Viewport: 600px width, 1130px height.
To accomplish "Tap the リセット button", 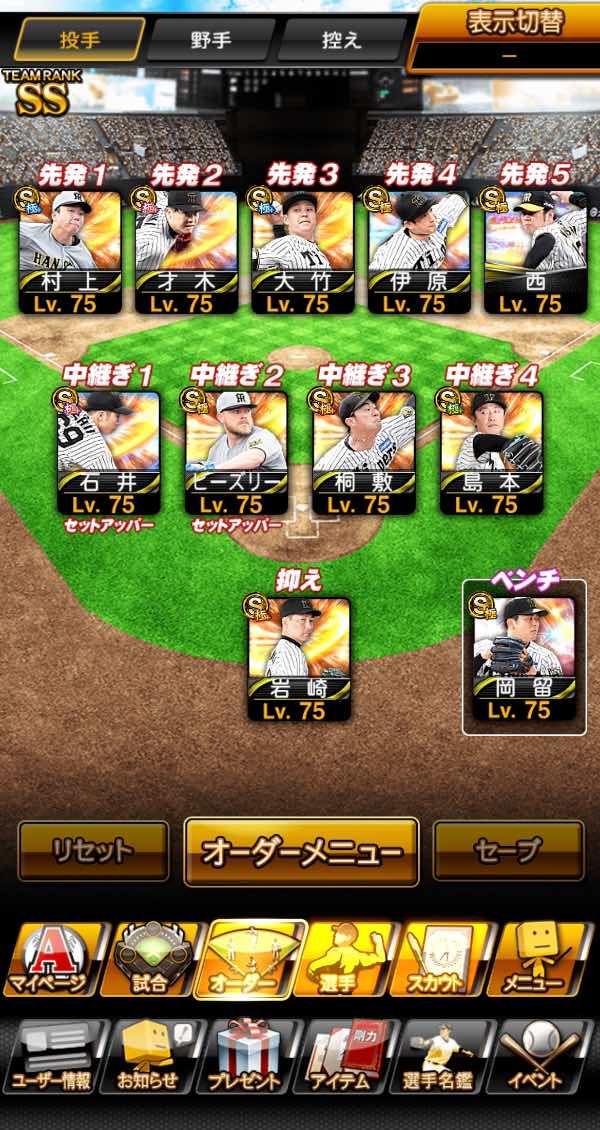I will [x=93, y=851].
